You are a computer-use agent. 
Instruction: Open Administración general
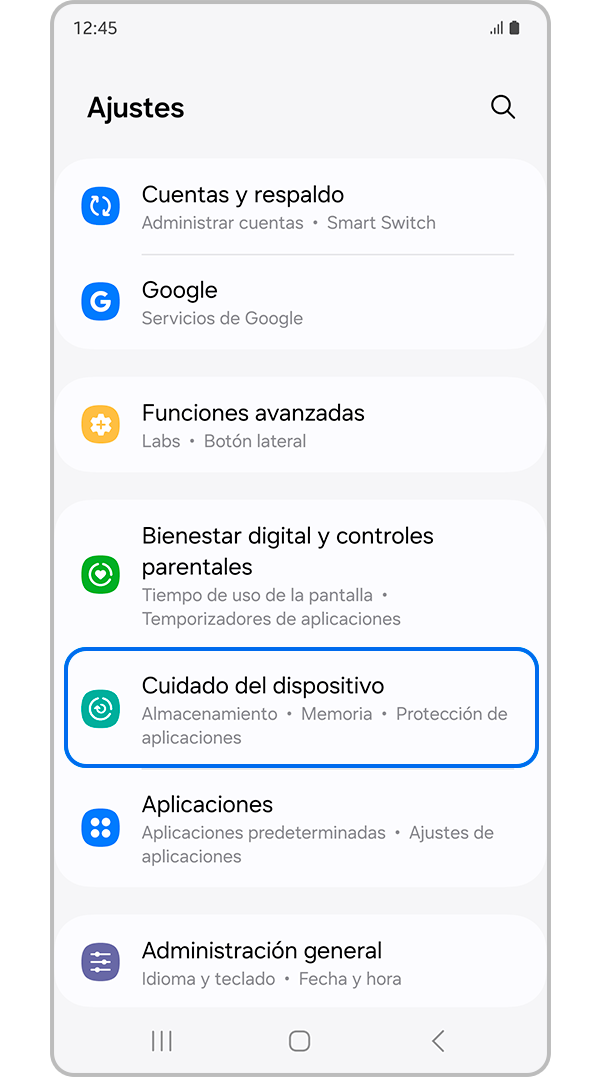(300, 962)
